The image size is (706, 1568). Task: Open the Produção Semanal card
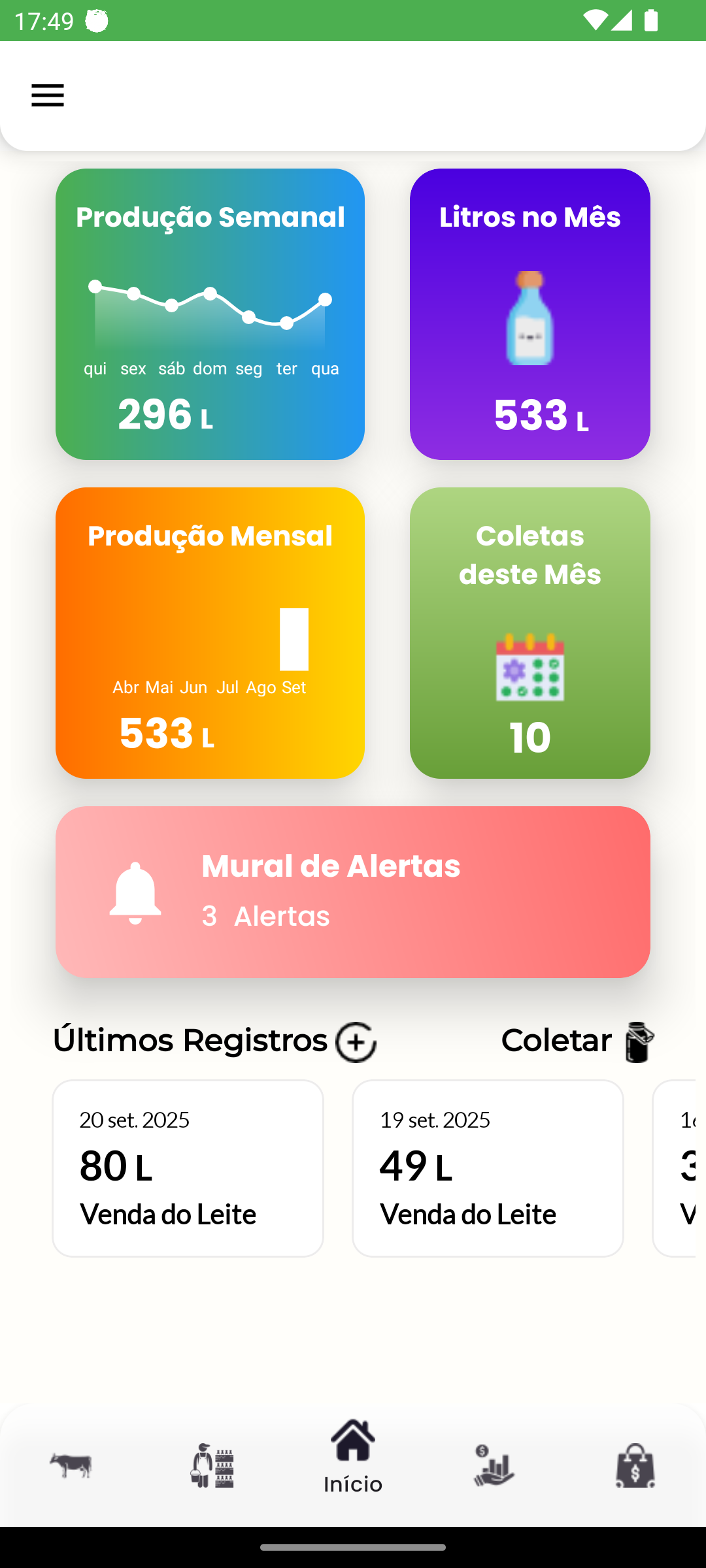pos(210,314)
